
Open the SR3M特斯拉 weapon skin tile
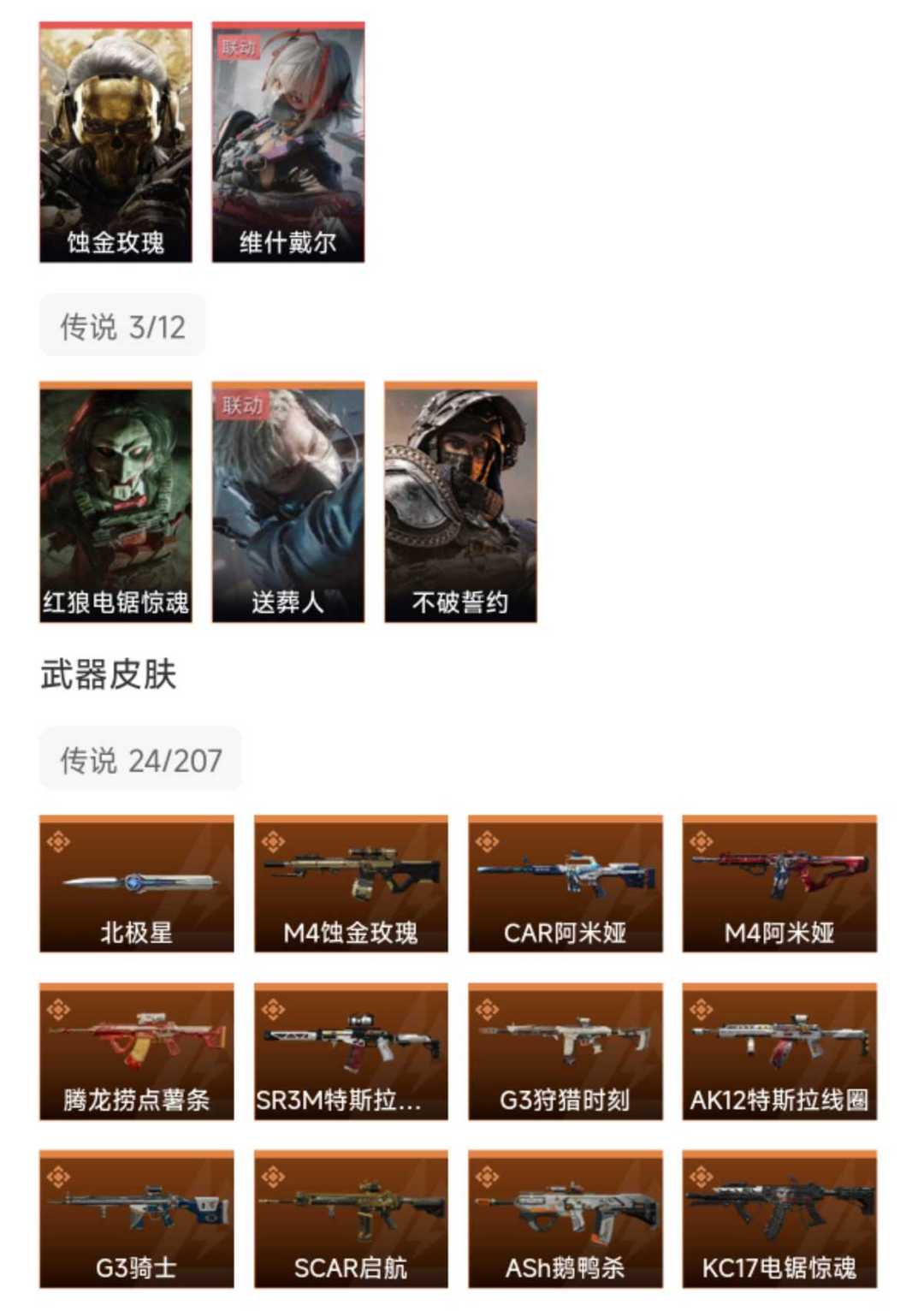[x=351, y=1052]
